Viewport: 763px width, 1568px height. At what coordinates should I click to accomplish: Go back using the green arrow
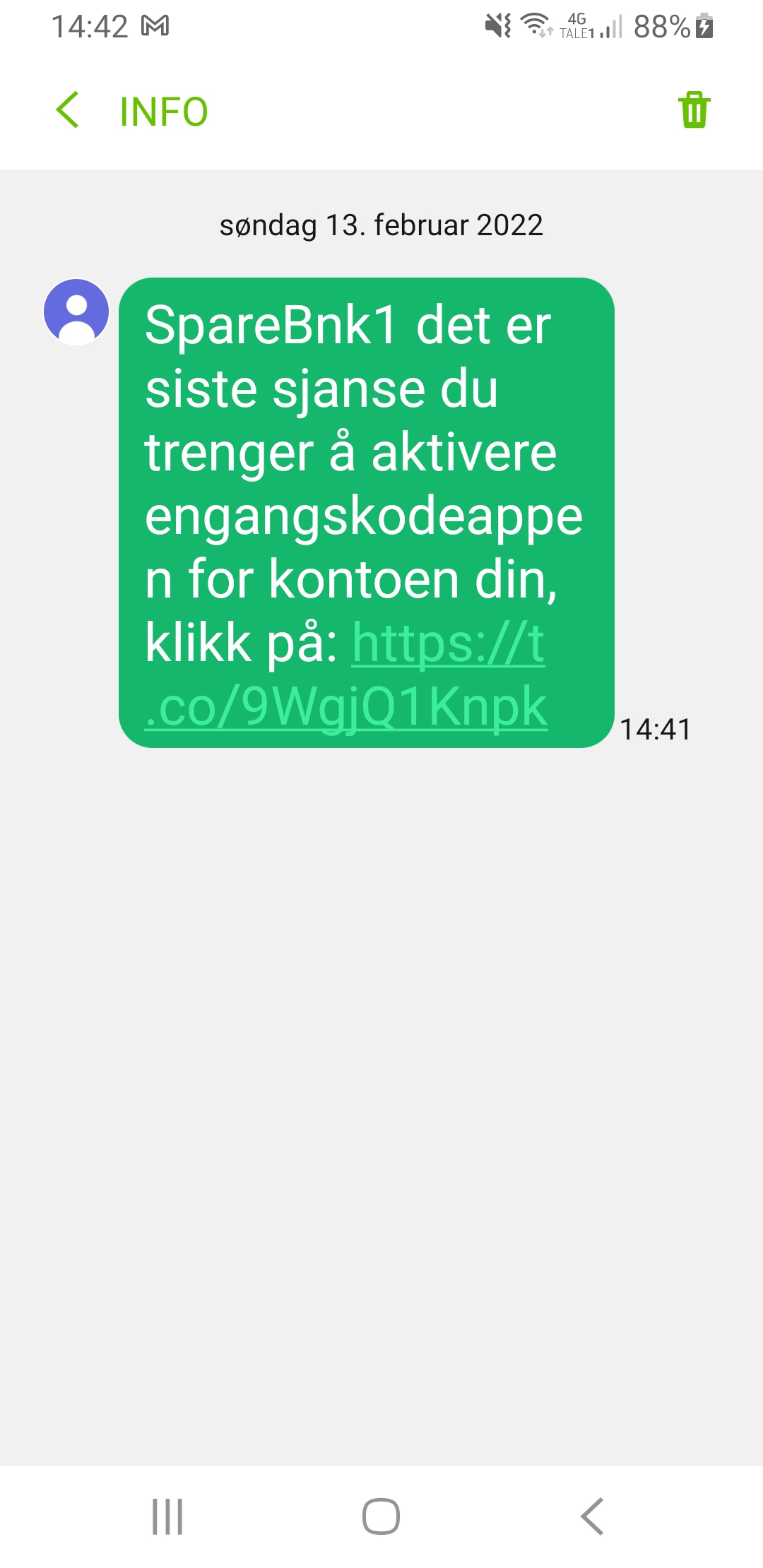68,110
